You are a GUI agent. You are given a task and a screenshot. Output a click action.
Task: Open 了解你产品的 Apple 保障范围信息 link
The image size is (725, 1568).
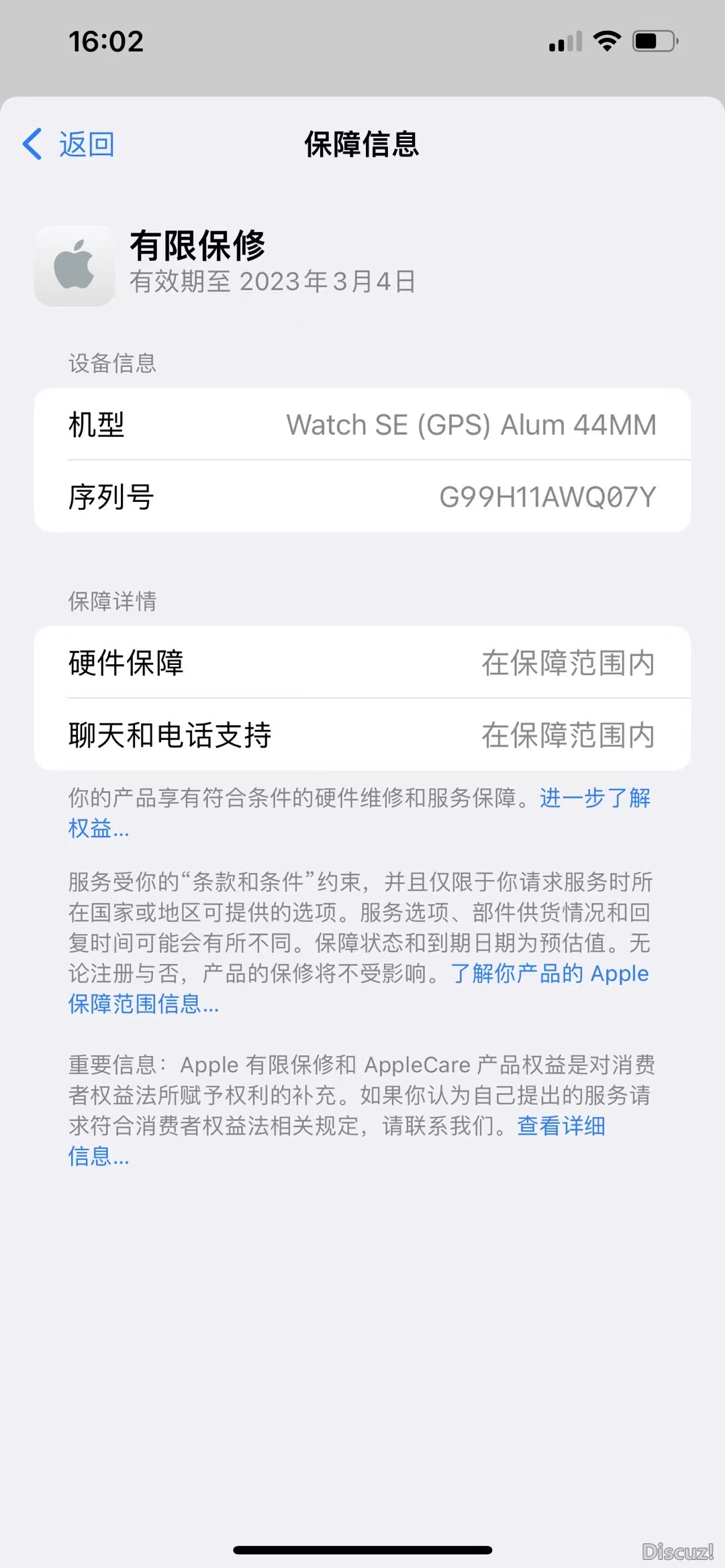tap(549, 974)
